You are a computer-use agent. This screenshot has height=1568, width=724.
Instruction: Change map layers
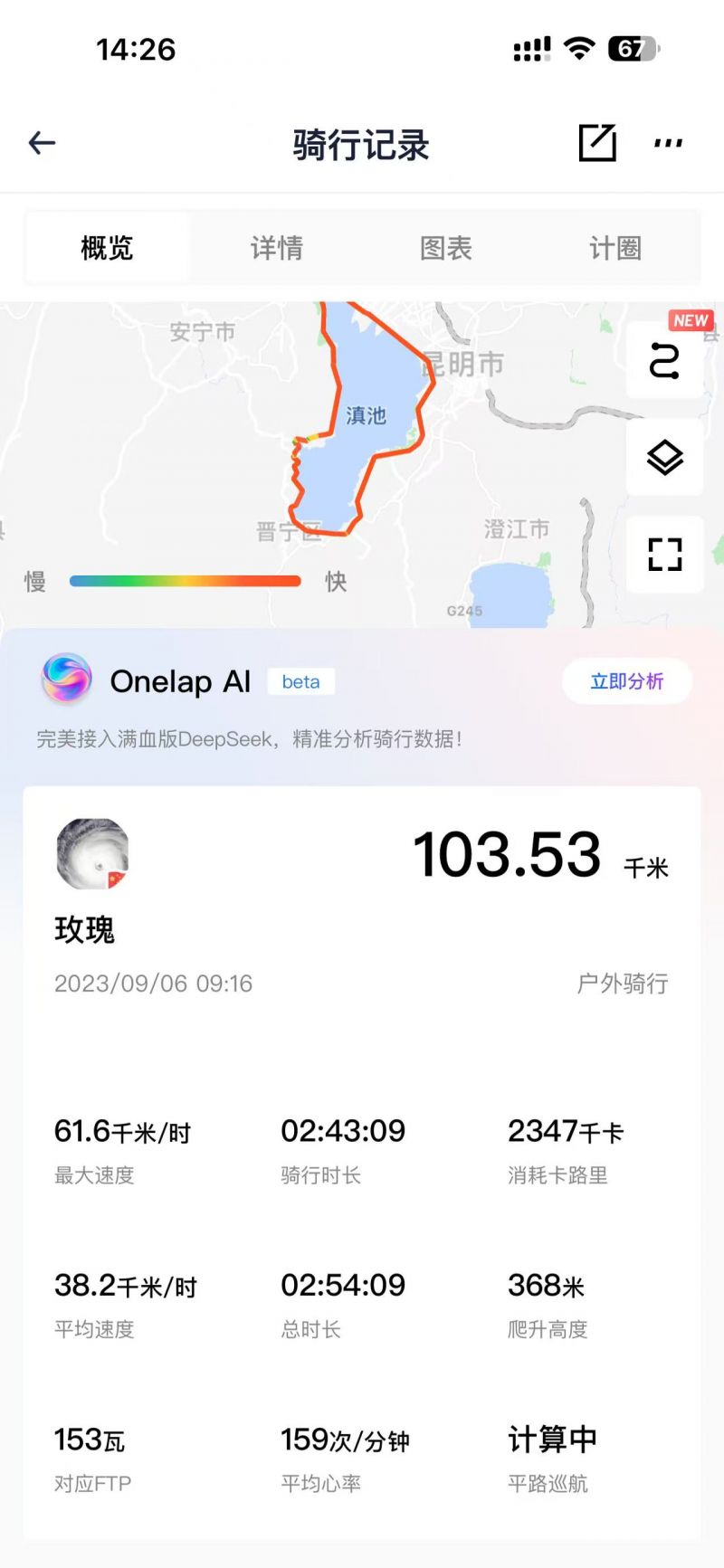coord(665,458)
